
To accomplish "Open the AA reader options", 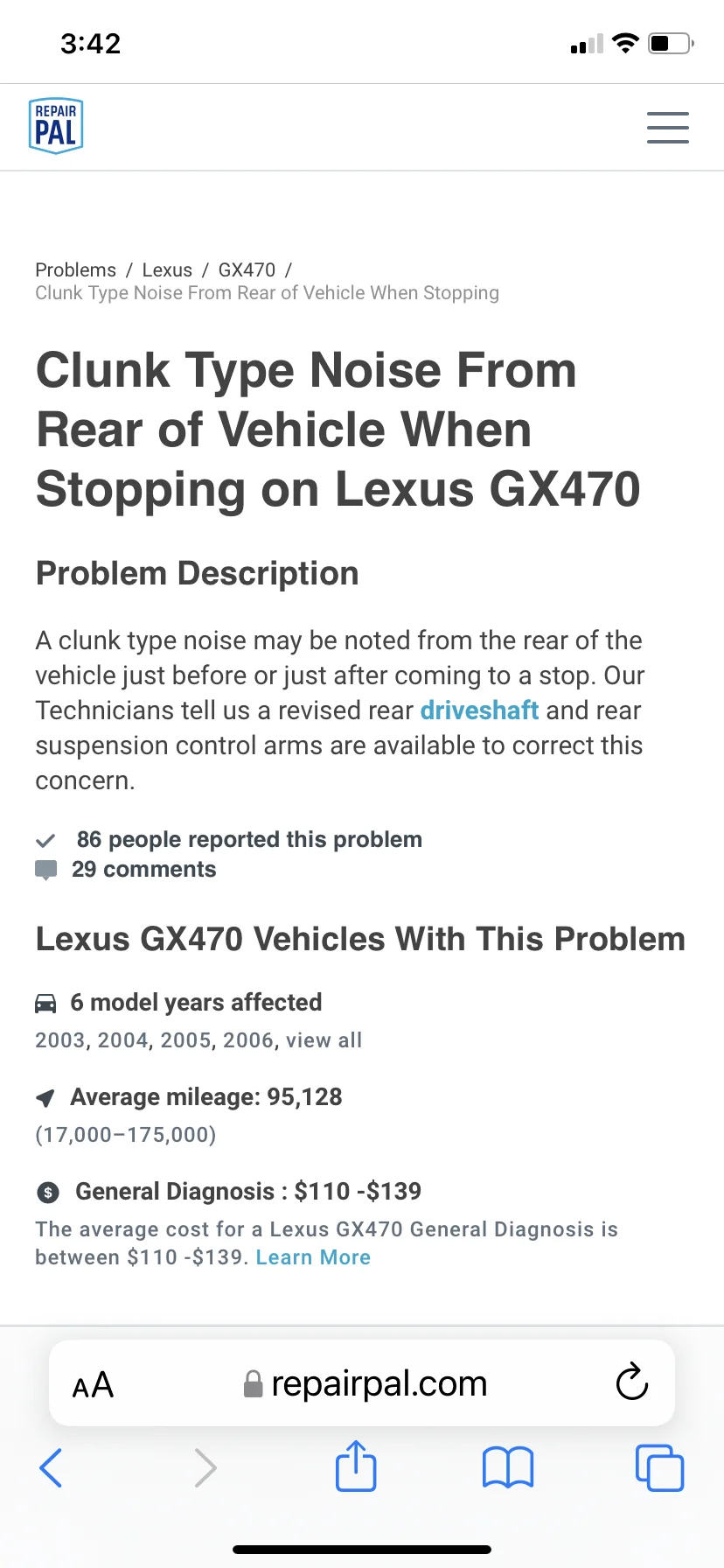I will [93, 1384].
